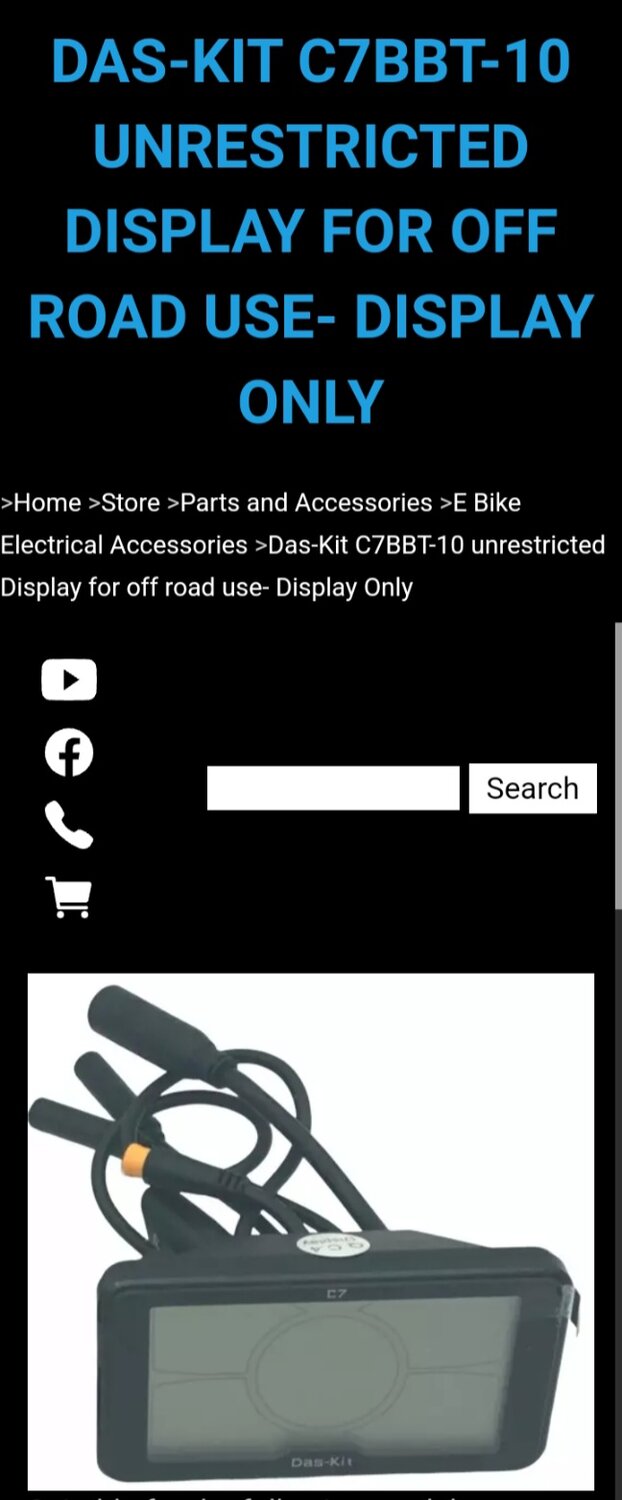Open the Facebook page icon
622x1500 pixels.
(69, 753)
